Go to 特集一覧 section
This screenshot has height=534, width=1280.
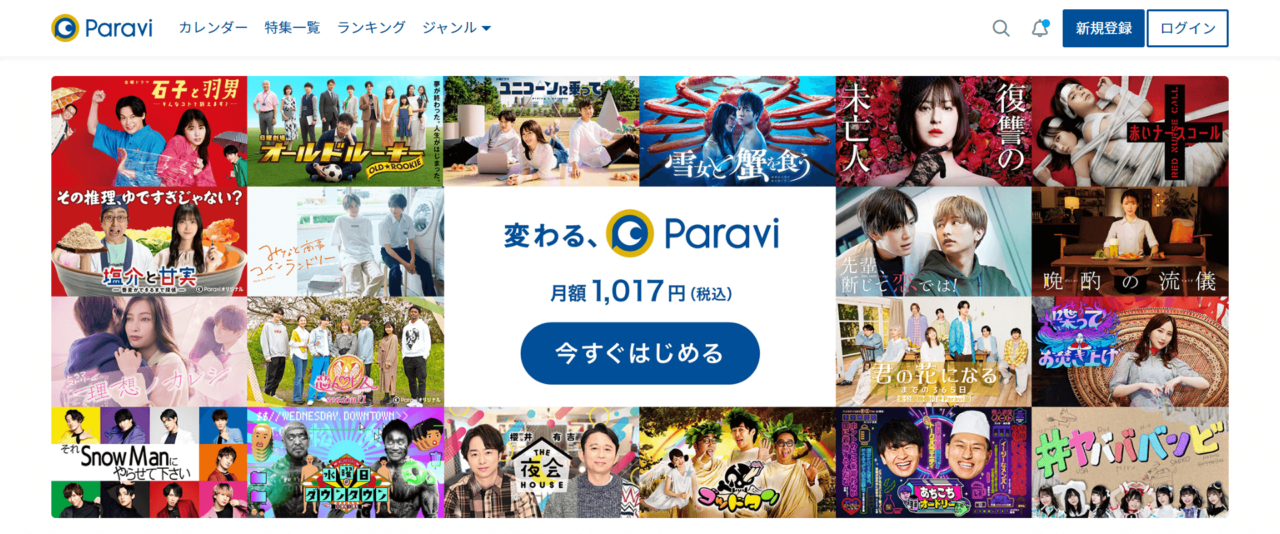[x=292, y=28]
